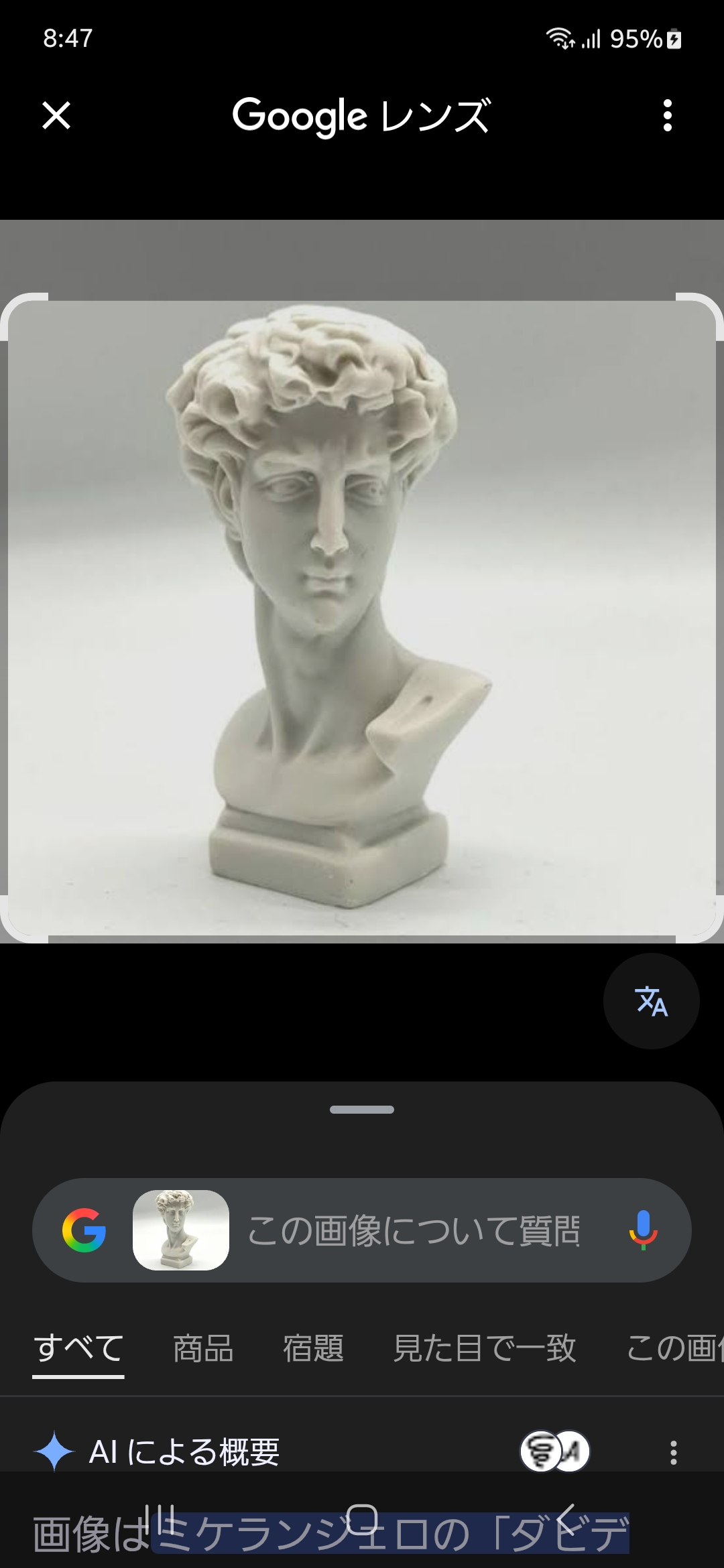Tap the translate button below the image
This screenshot has height=1568, width=724.
(x=651, y=1001)
